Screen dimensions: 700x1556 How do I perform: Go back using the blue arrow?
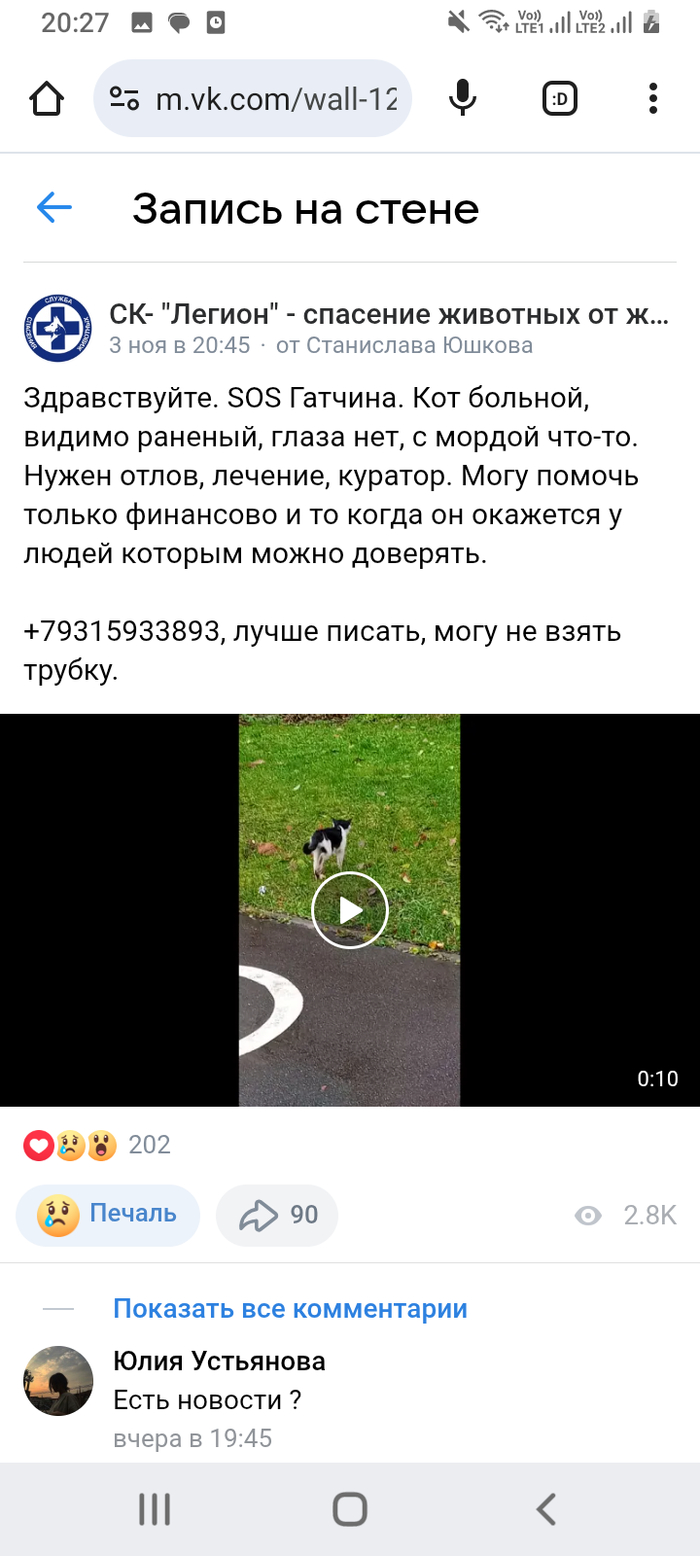point(54,207)
